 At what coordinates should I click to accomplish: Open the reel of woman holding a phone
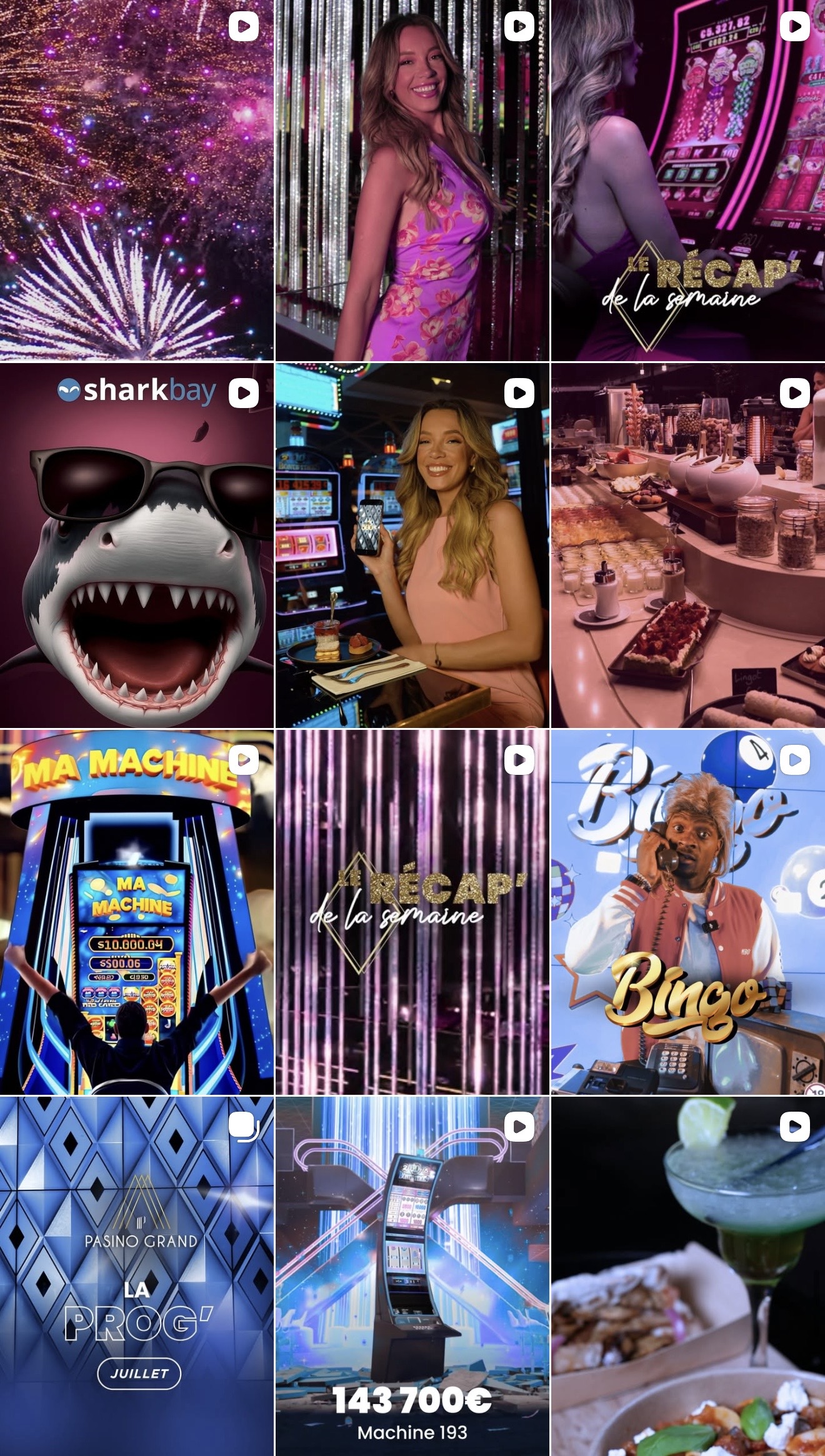tap(412, 545)
